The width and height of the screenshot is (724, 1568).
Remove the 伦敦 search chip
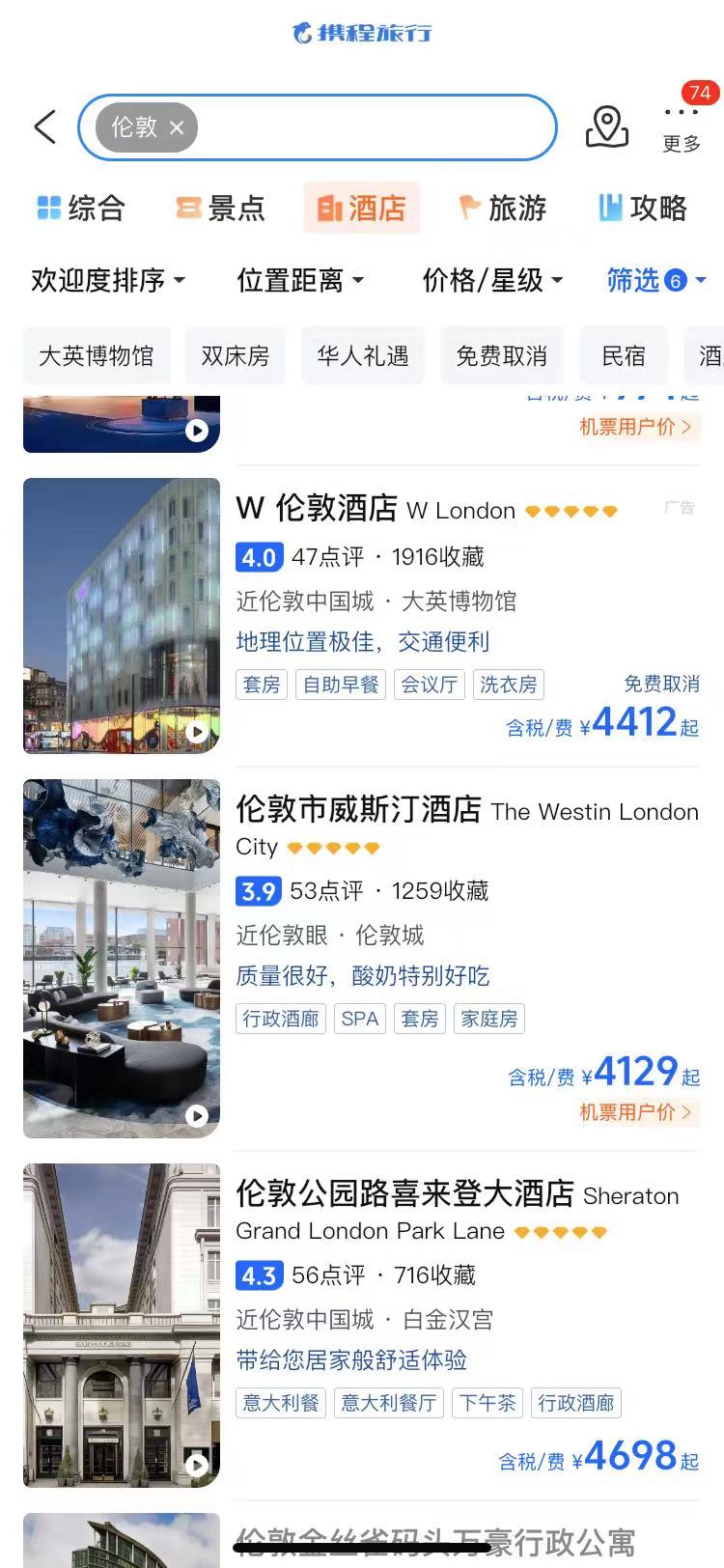177,127
